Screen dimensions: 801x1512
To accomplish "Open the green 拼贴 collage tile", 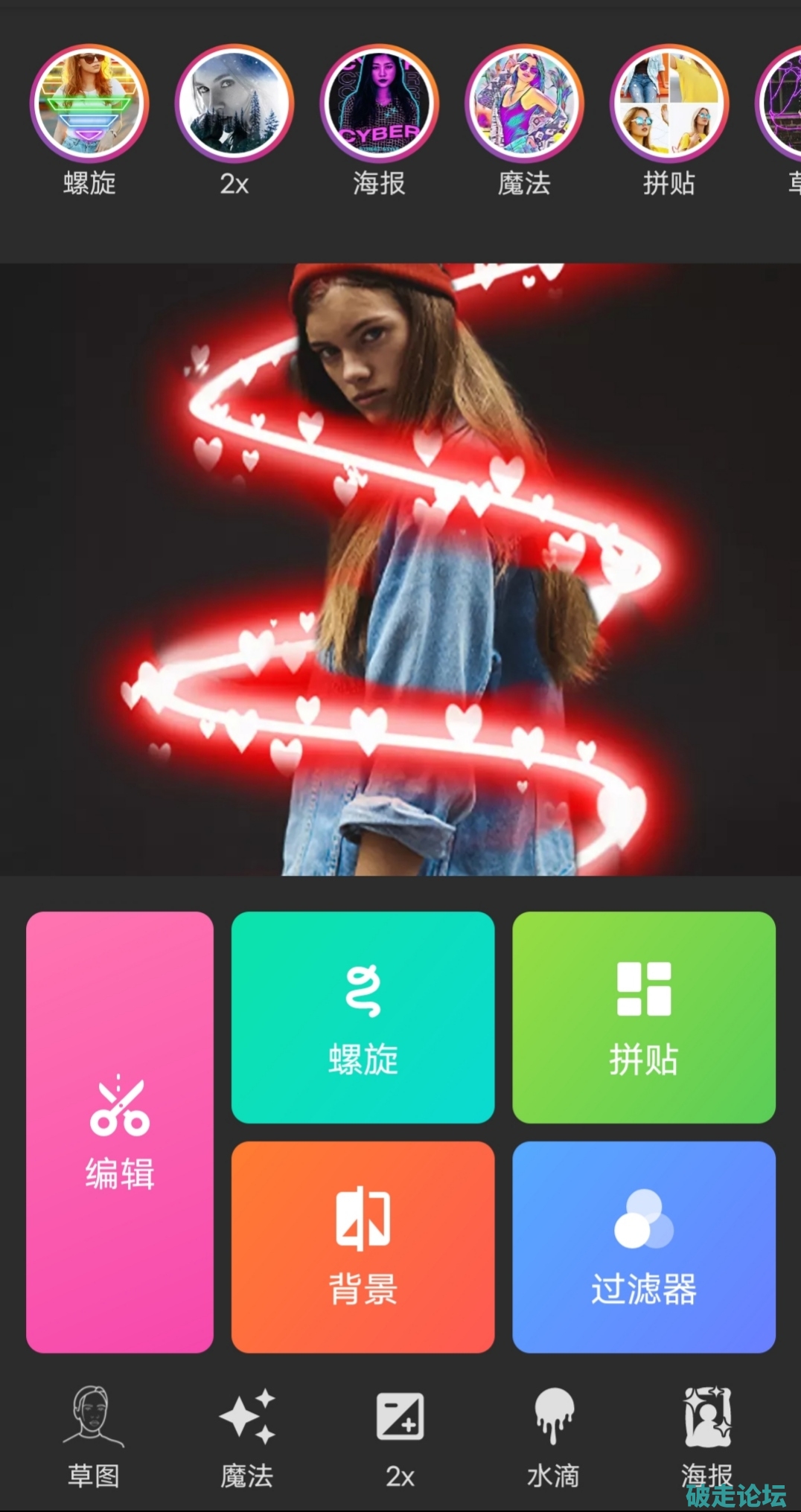I will [x=644, y=1017].
